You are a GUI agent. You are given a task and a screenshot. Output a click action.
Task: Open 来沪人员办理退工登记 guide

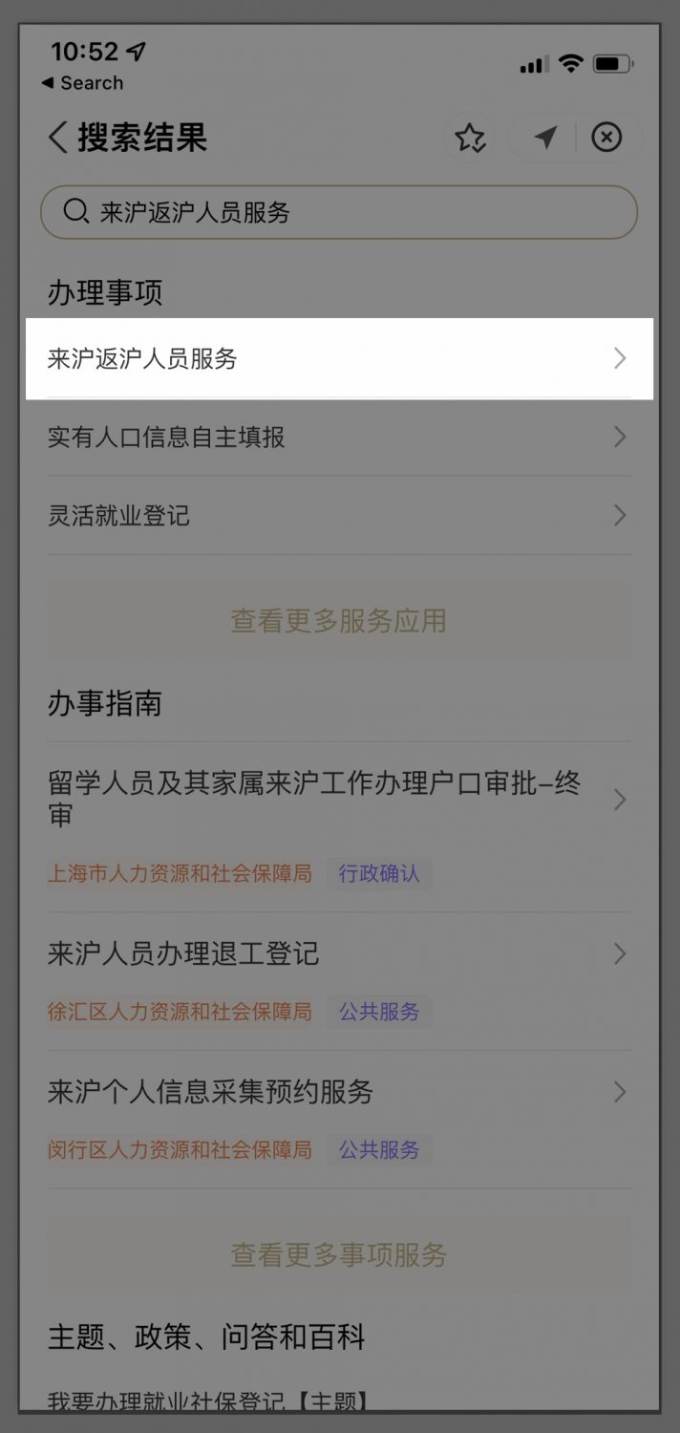(x=338, y=954)
